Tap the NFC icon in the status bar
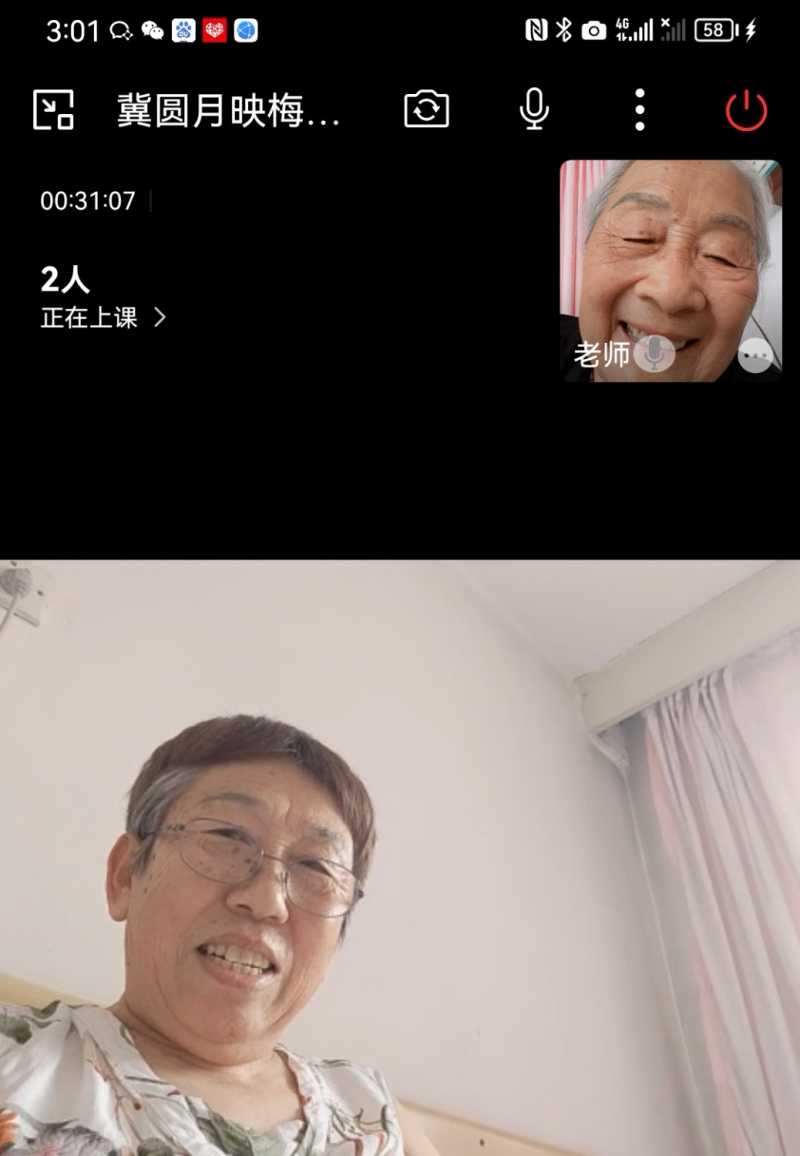Image resolution: width=800 pixels, height=1156 pixels. [x=536, y=29]
